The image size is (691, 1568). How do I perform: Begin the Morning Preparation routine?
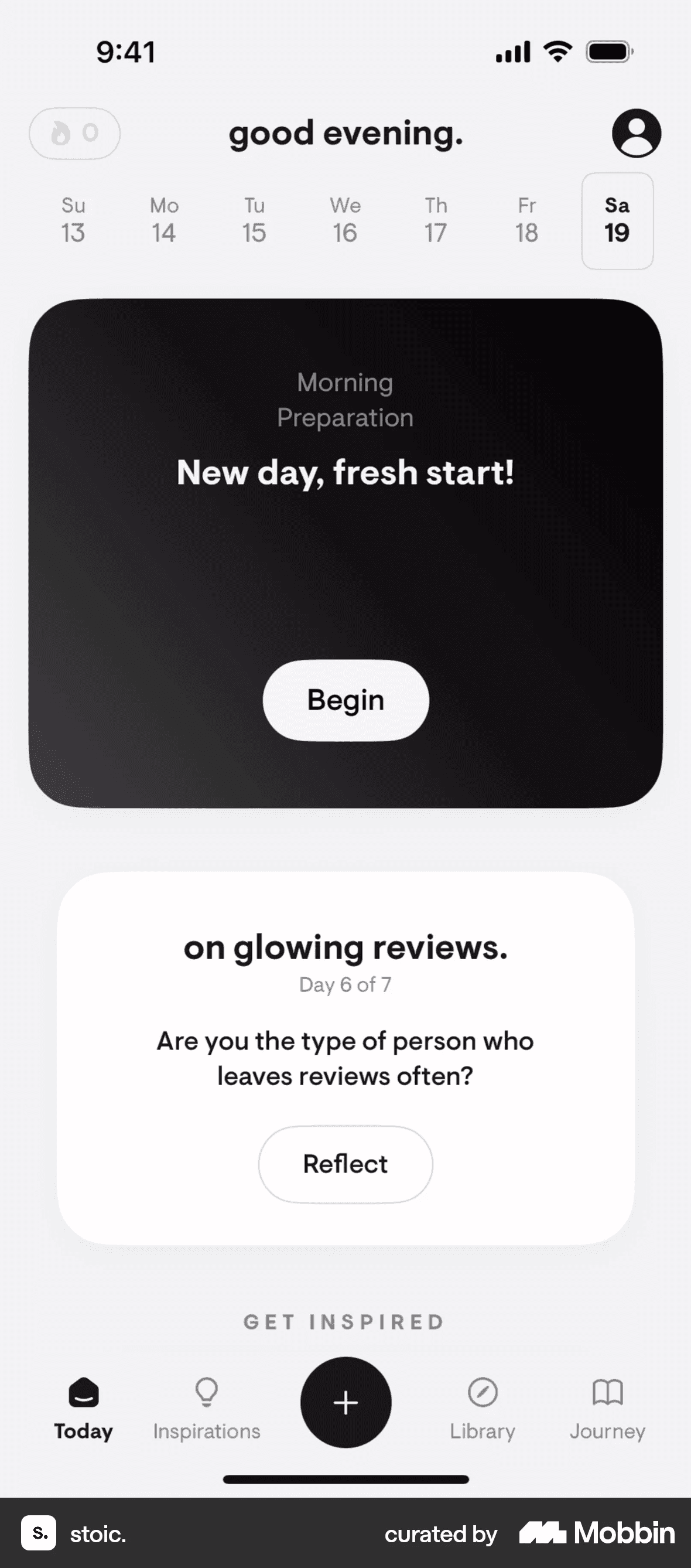pos(345,700)
